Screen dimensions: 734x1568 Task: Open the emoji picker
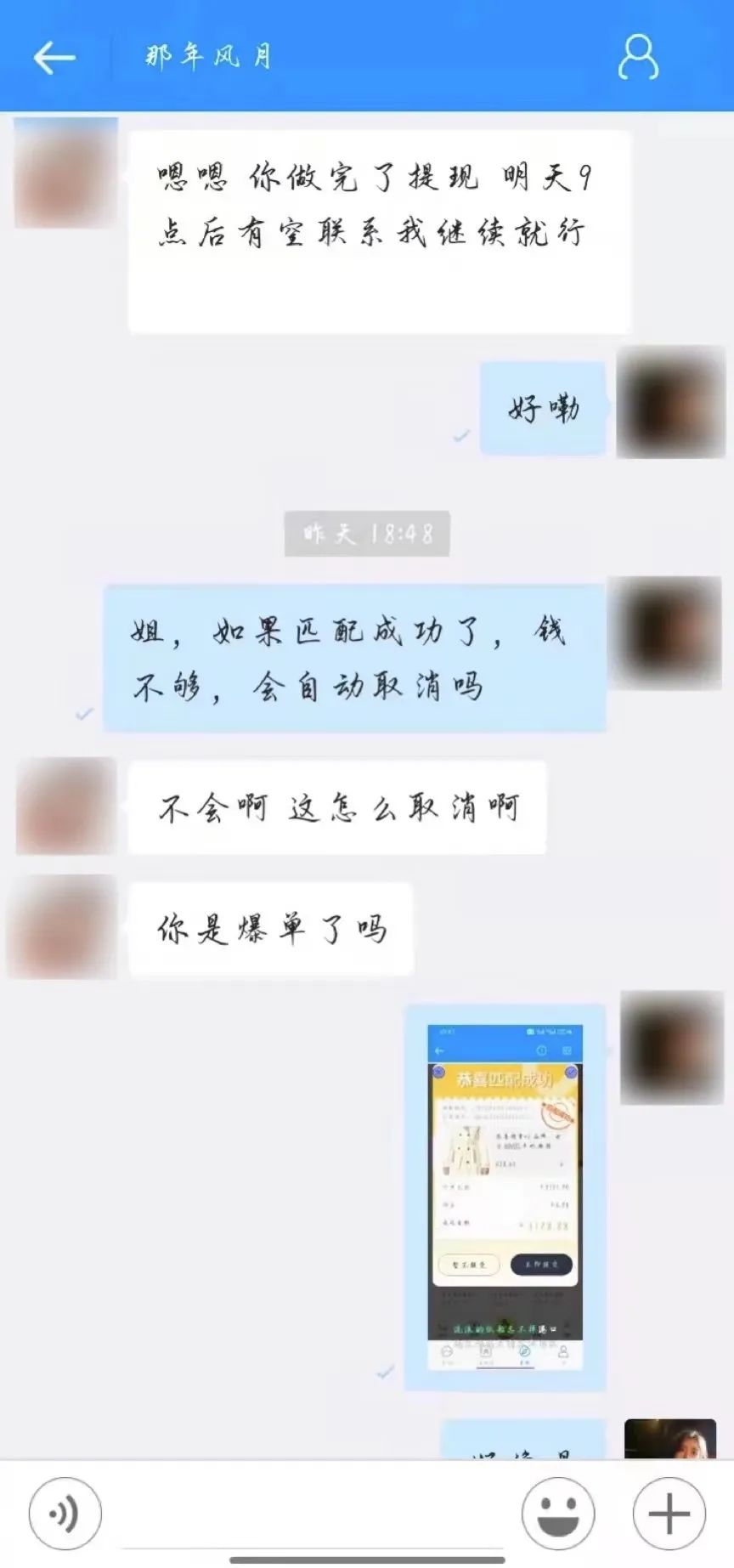click(558, 1514)
